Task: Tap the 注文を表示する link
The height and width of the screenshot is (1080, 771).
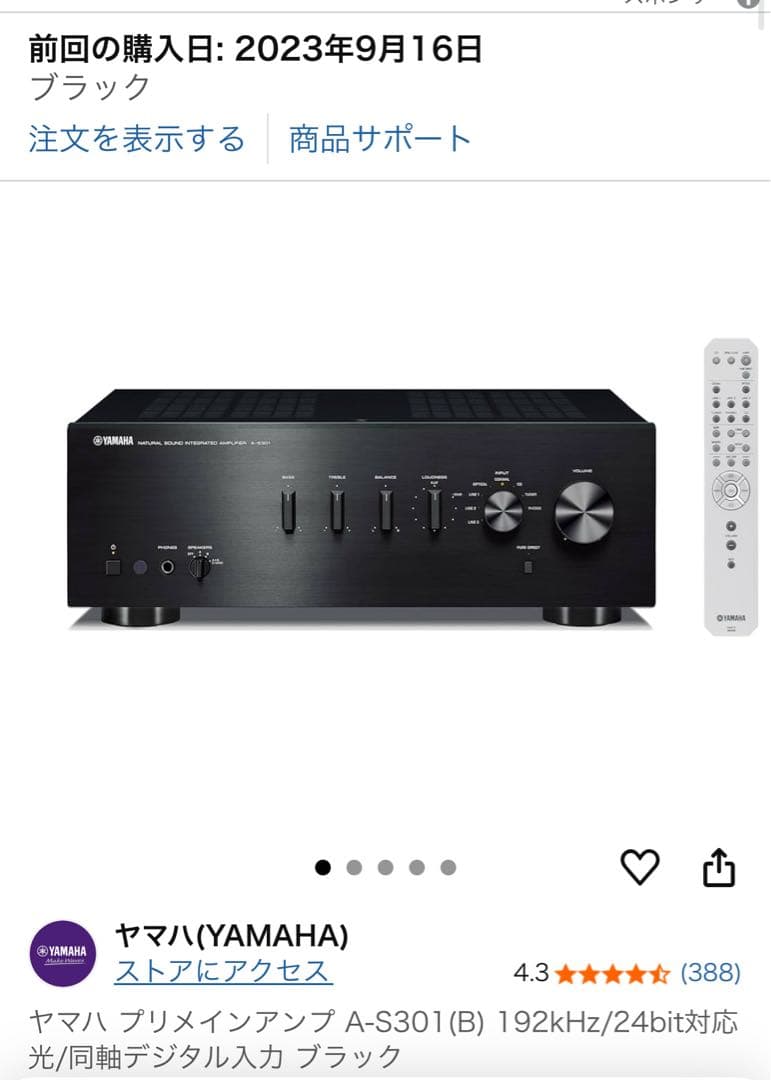Action: [x=137, y=138]
